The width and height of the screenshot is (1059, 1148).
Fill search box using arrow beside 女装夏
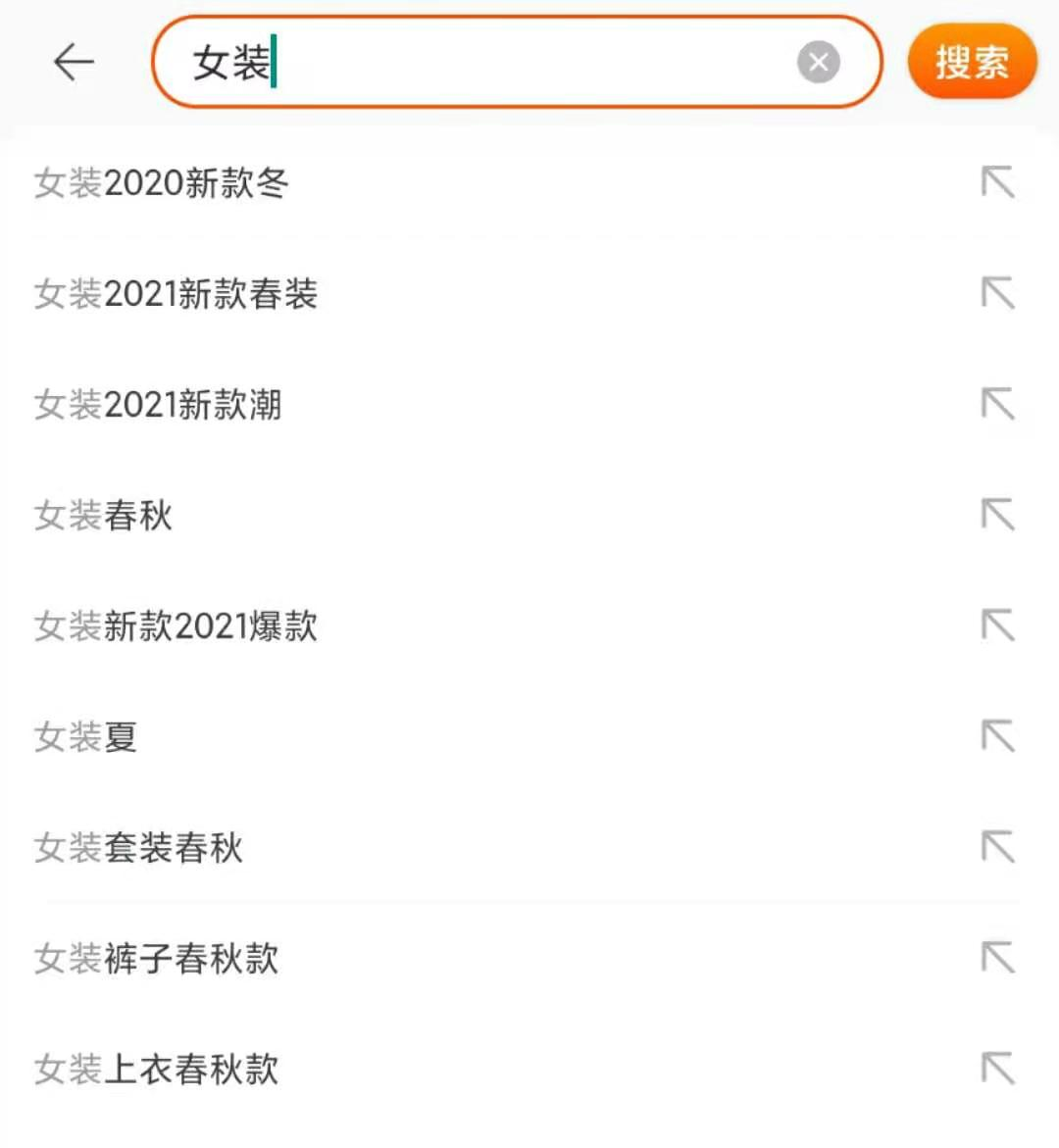(x=997, y=736)
